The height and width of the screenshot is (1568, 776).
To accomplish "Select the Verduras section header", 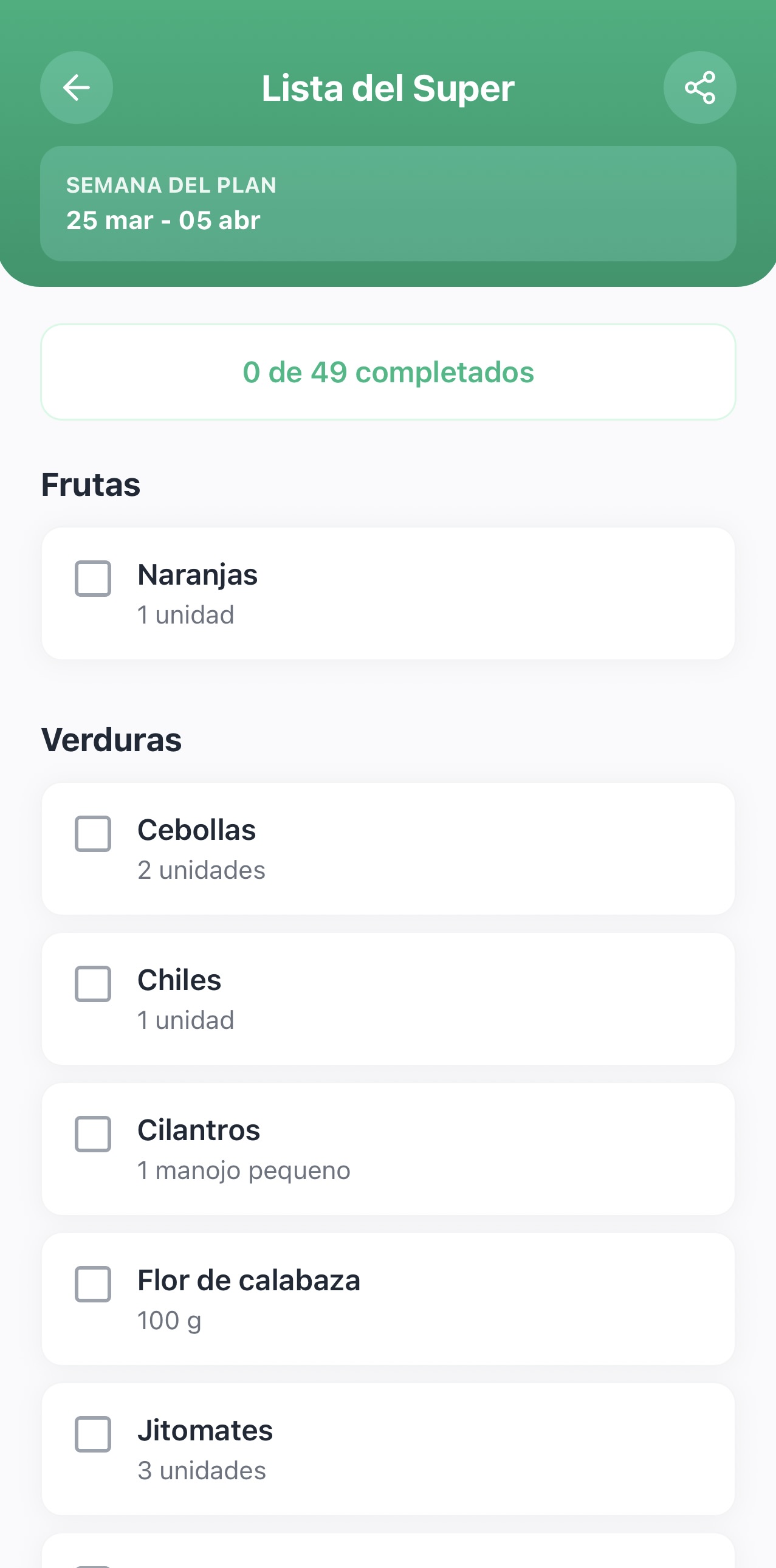I will 112,740.
